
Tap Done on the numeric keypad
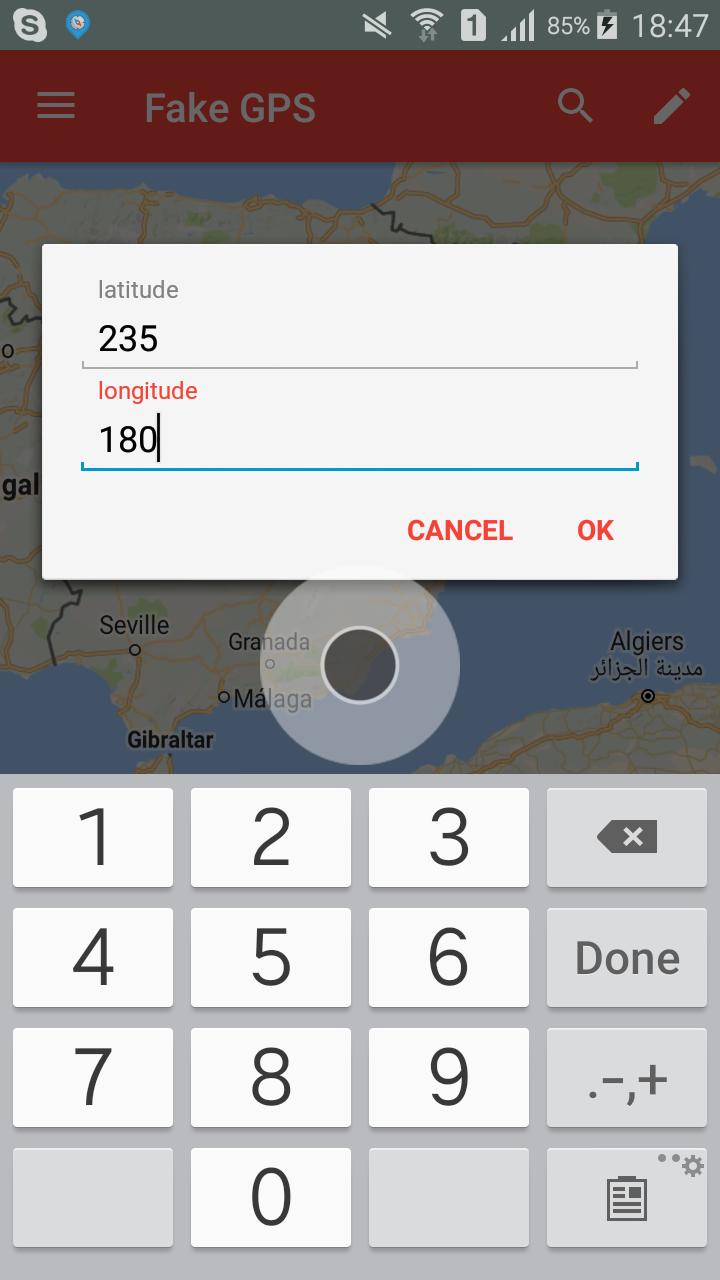point(627,958)
